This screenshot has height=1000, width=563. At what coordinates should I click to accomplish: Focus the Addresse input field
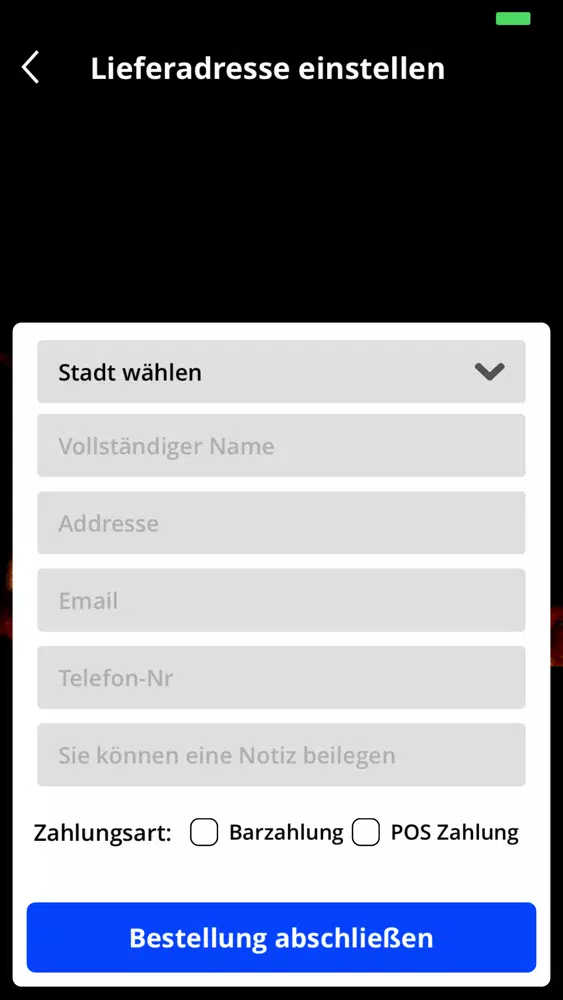pos(281,523)
